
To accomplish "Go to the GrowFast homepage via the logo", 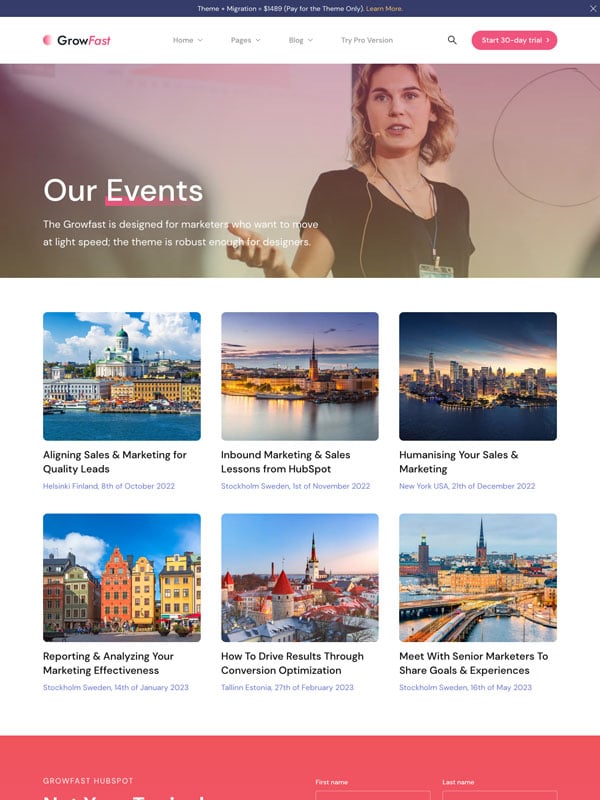I will pyautogui.click(x=77, y=40).
